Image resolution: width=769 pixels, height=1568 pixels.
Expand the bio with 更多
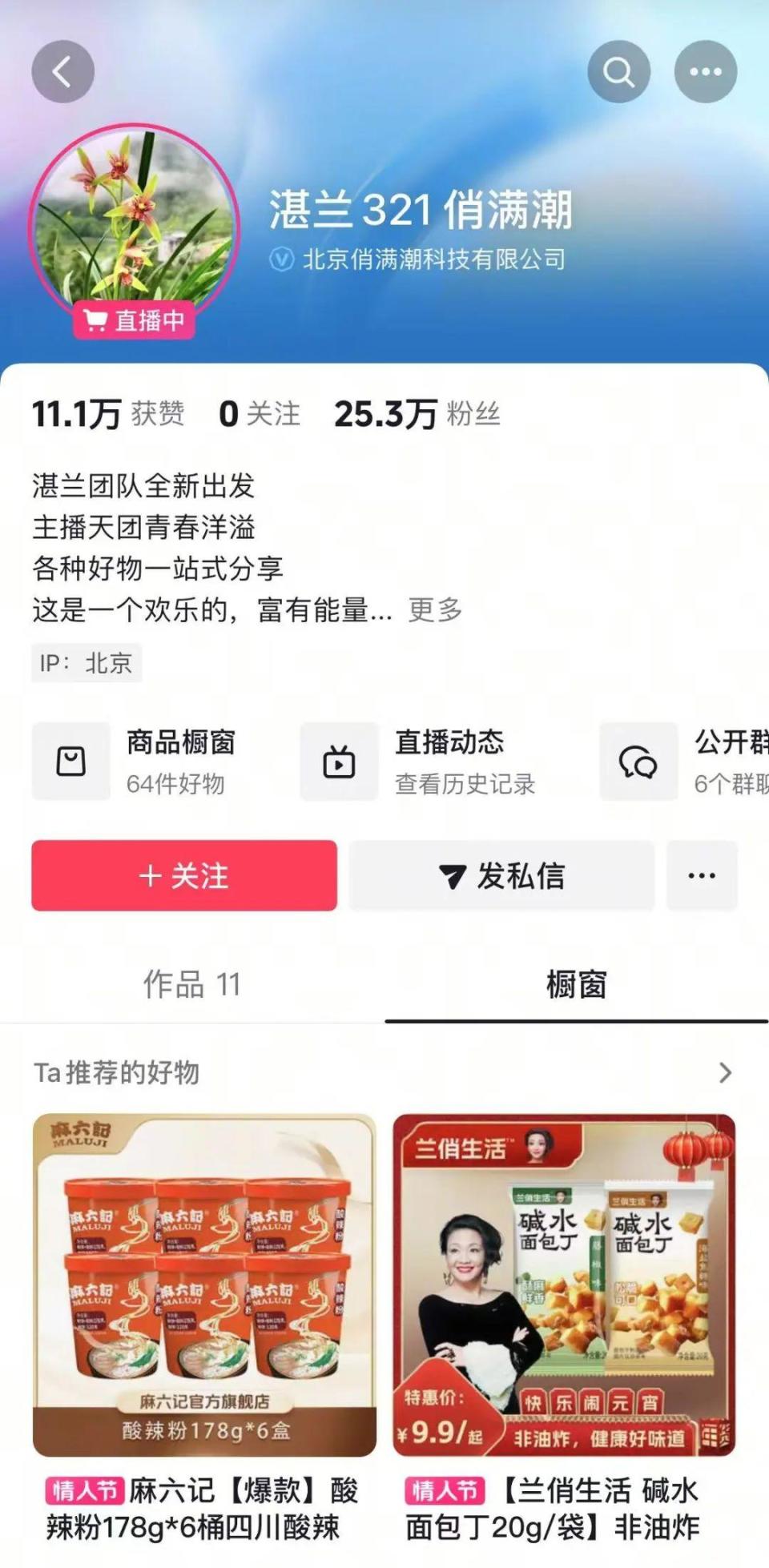435,610
